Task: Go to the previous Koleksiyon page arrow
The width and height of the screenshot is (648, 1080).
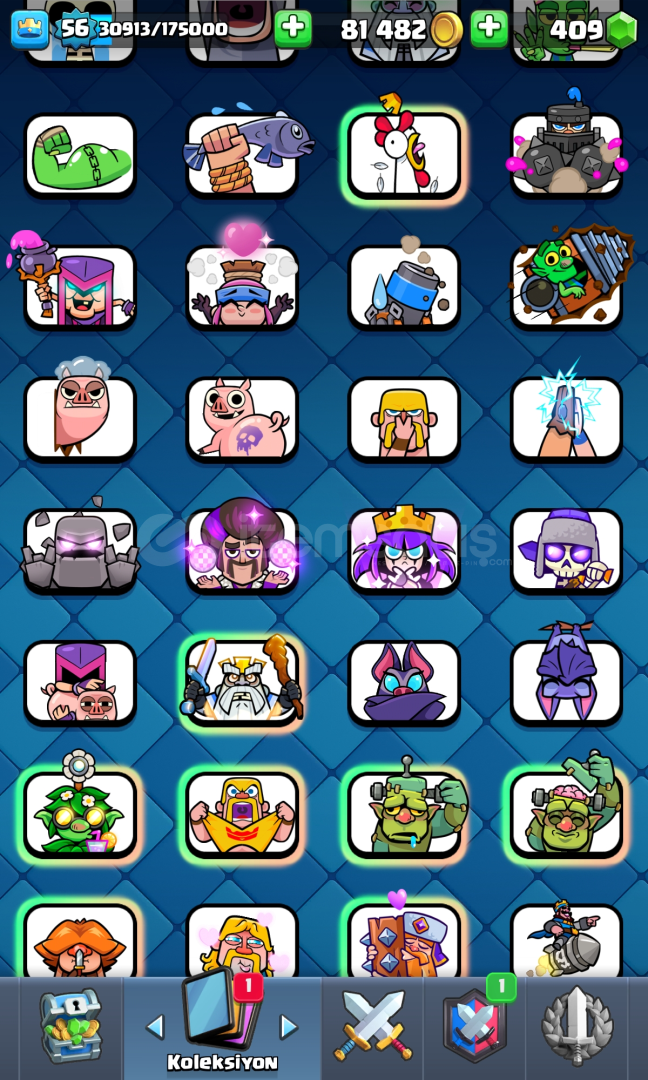Action: pos(155,1026)
